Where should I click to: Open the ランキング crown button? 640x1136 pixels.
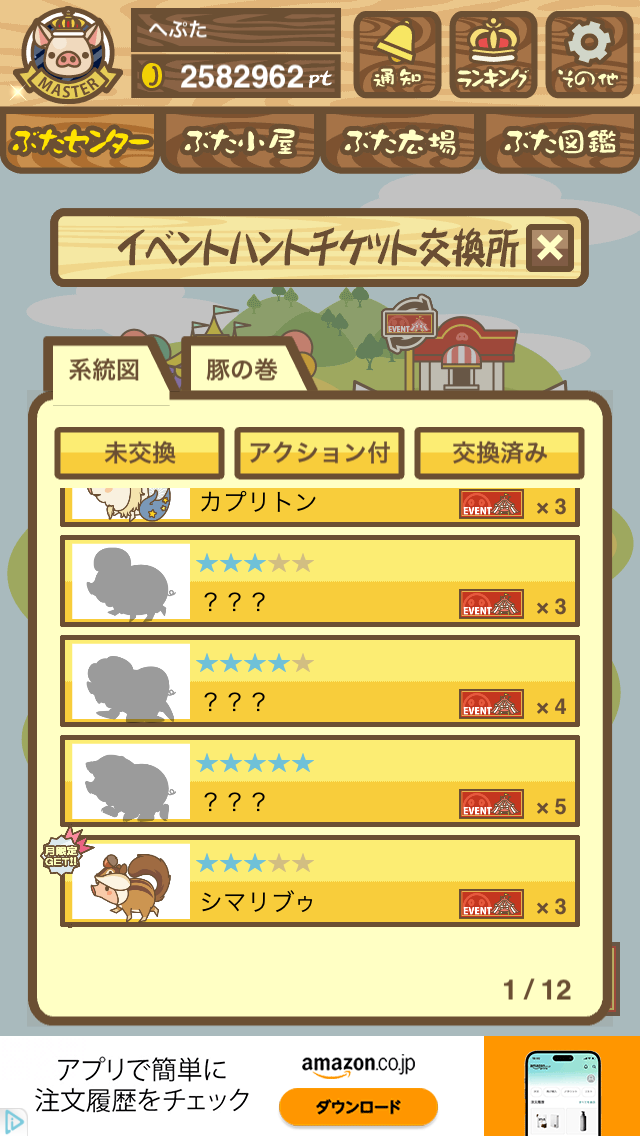(x=493, y=54)
